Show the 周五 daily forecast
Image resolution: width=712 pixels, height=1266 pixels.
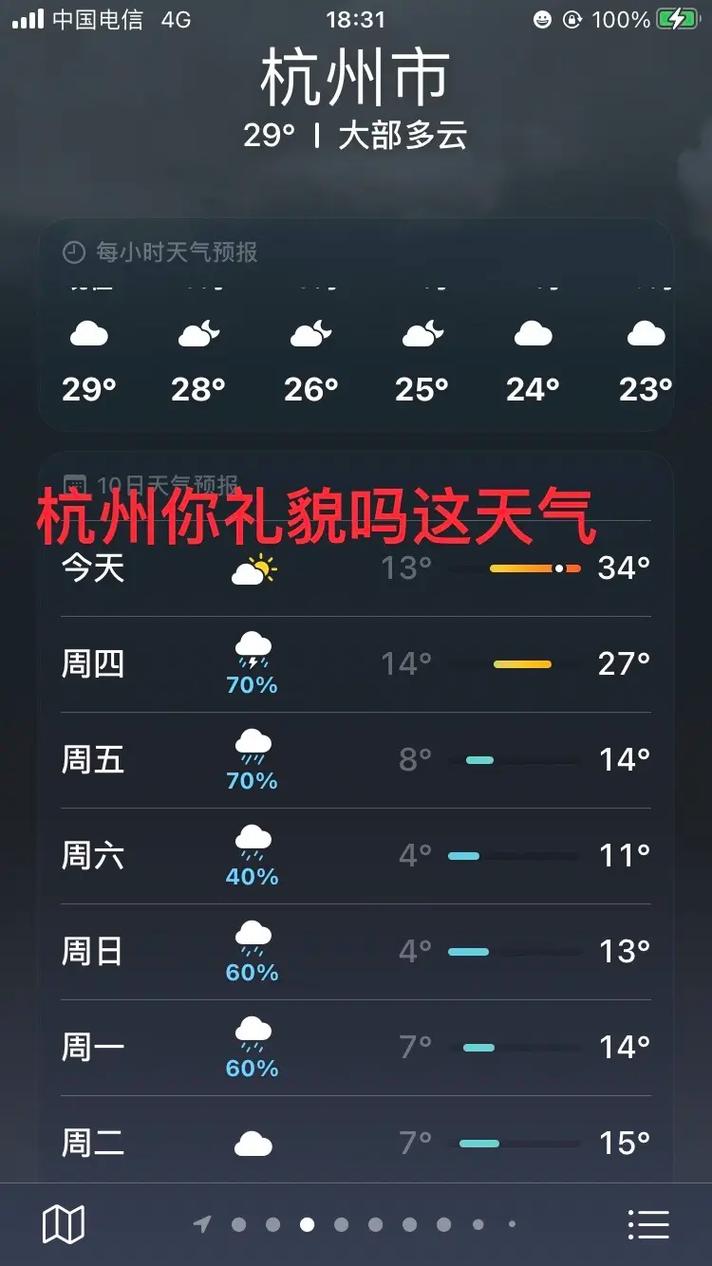pyautogui.click(x=355, y=760)
